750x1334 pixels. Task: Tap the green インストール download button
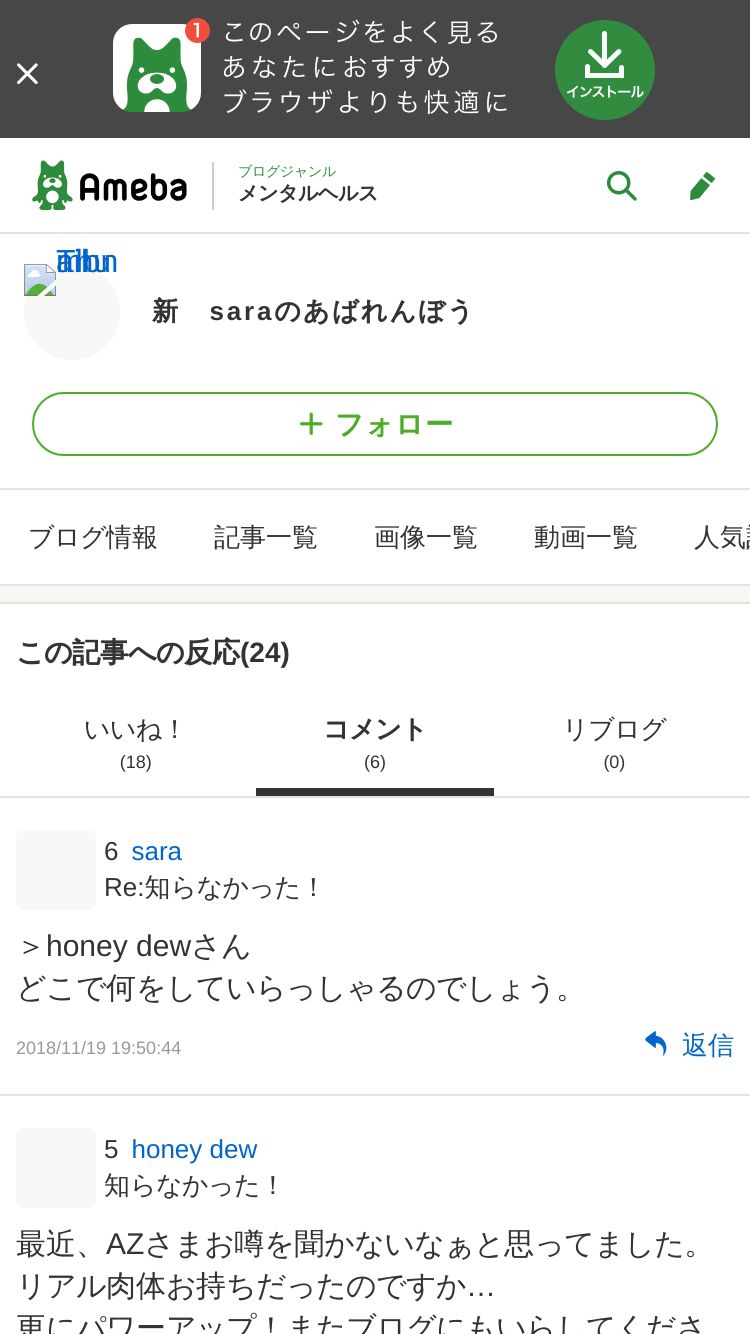click(x=605, y=70)
